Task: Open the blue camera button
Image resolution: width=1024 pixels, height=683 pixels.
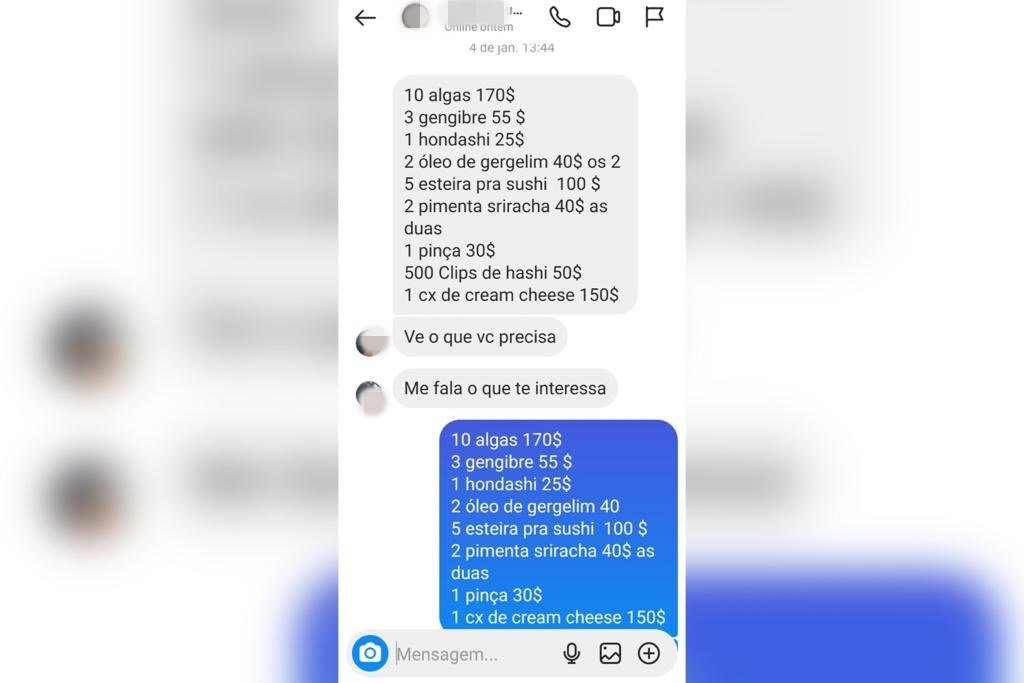Action: pyautogui.click(x=370, y=653)
